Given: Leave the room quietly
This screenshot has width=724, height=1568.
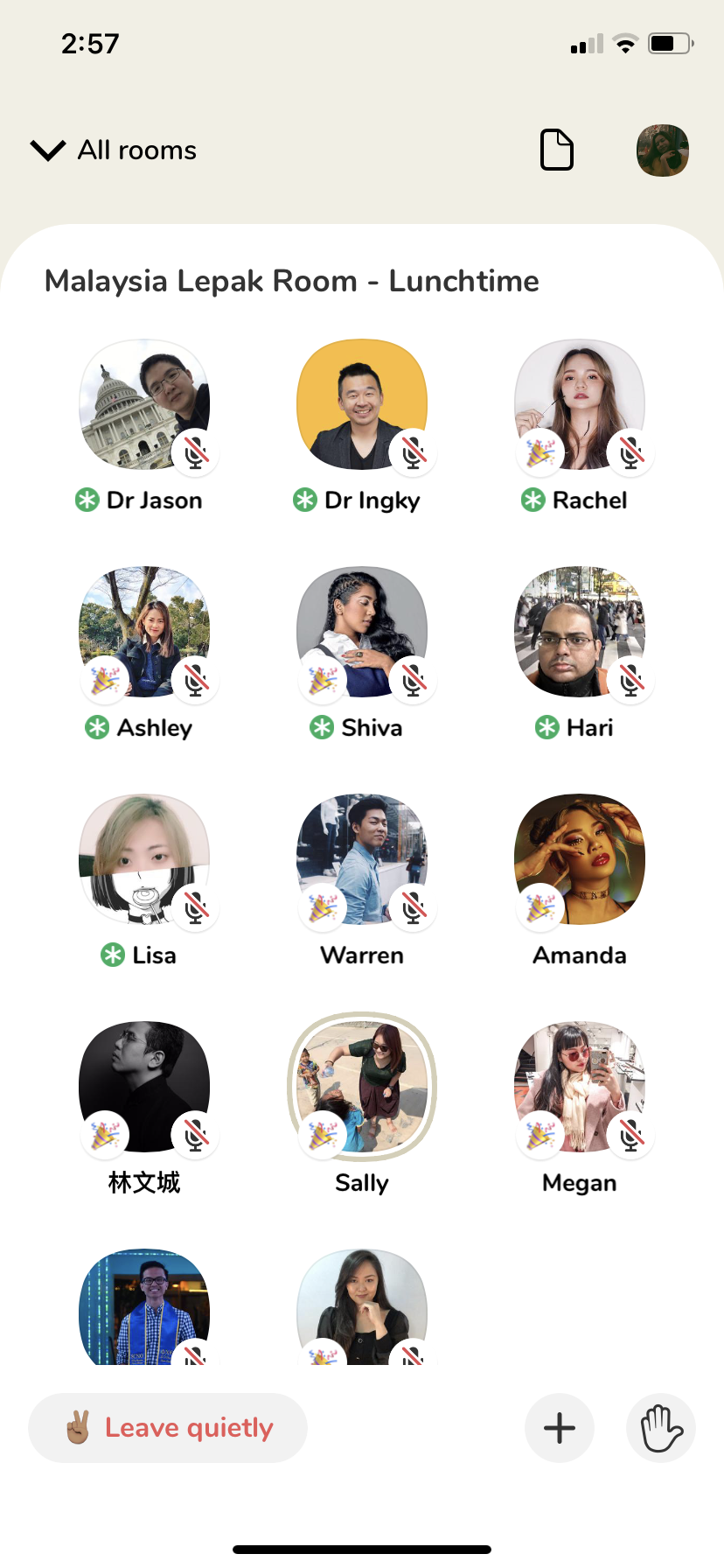Looking at the screenshot, I should point(168,1428).
